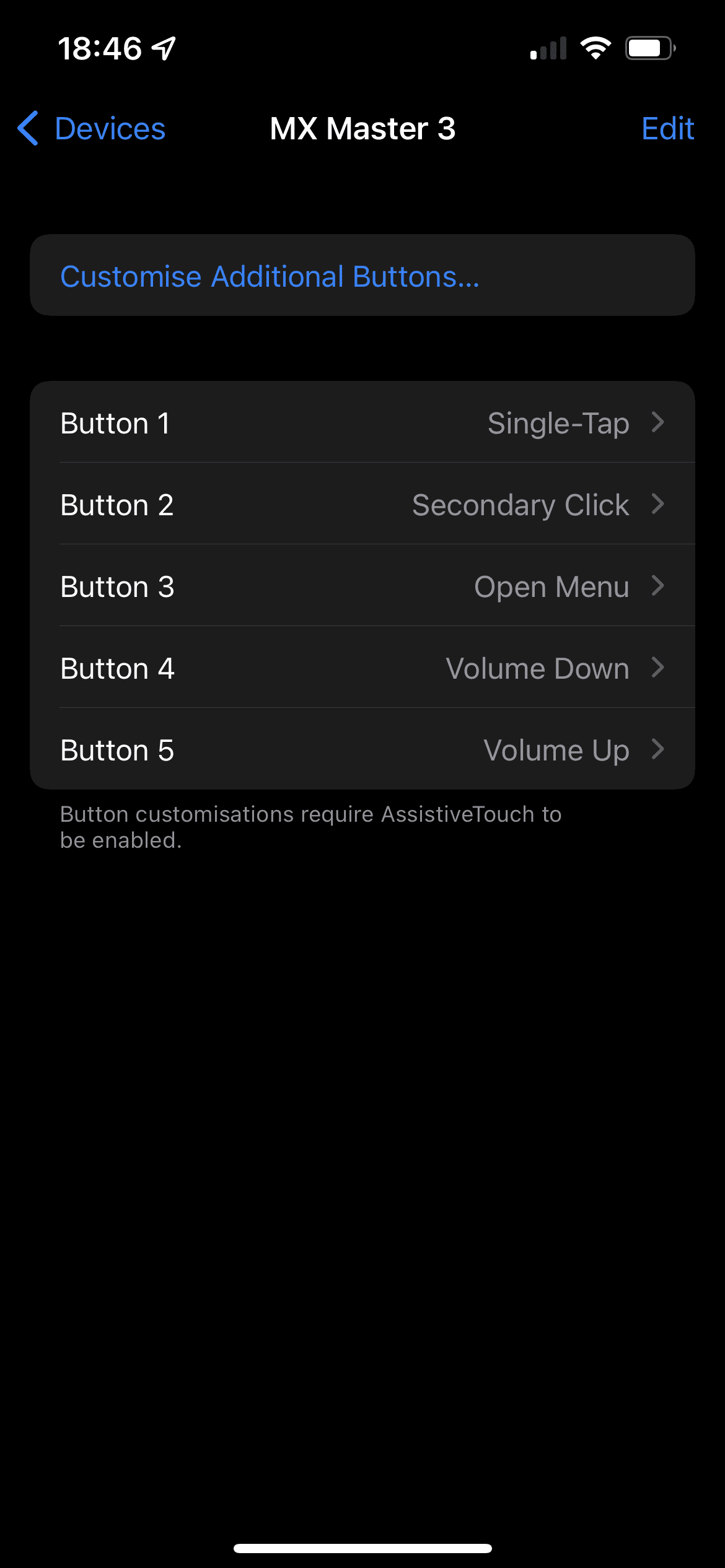Tap the chevron on Button 1 row
Viewport: 725px width, 1568px height.
[658, 423]
